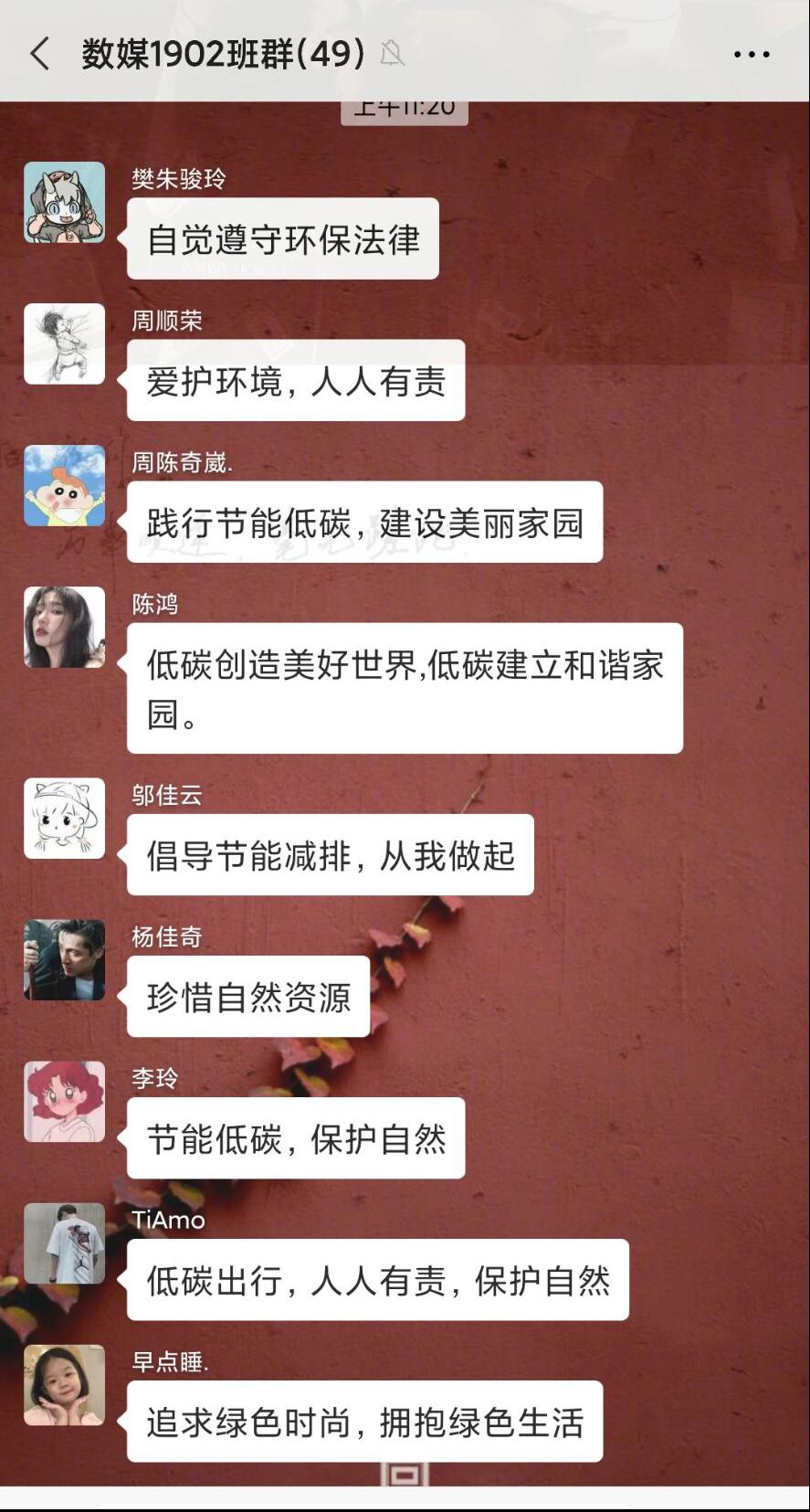This screenshot has width=810, height=1512.
Task: Go back from the 数媒1902班群 chat
Action: [x=39, y=54]
